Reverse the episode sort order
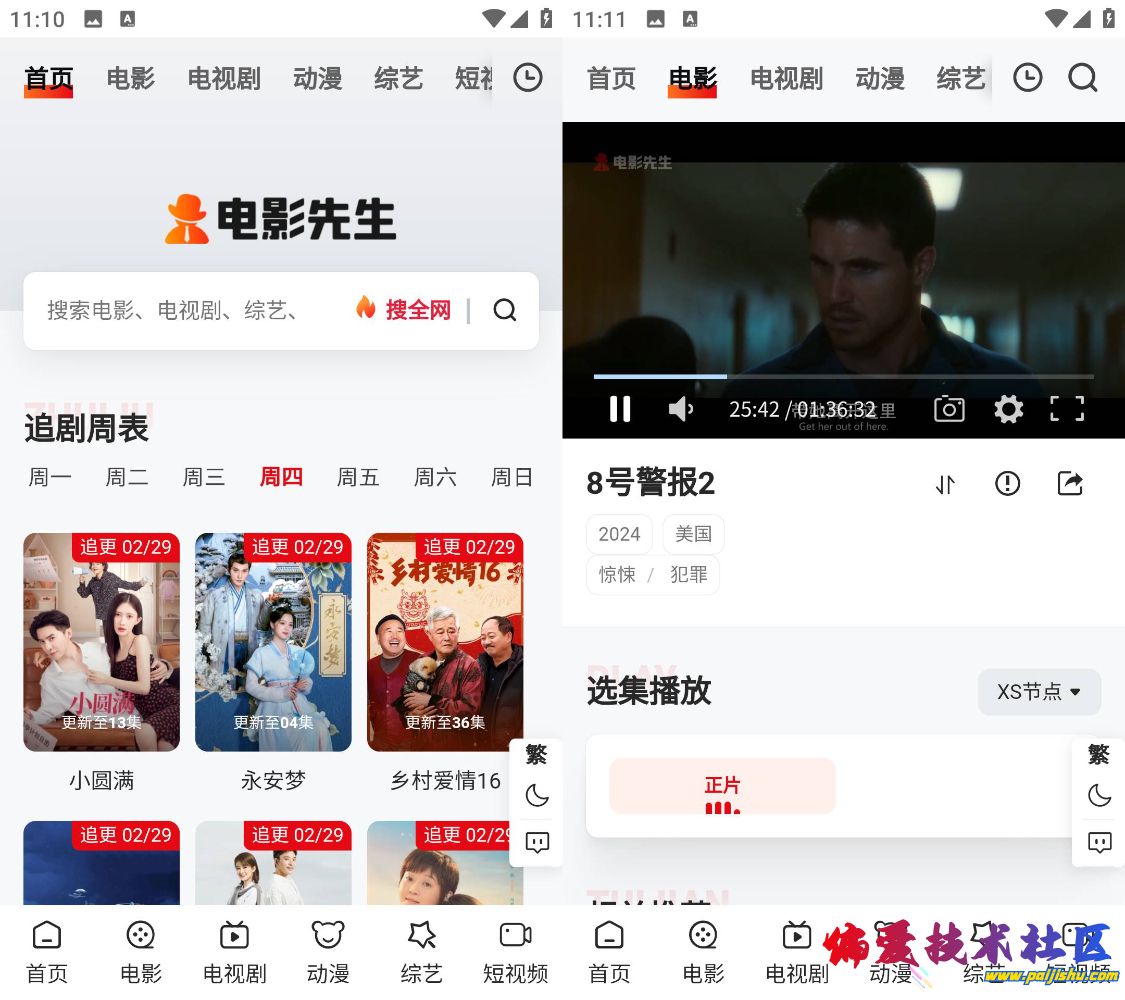The width and height of the screenshot is (1125, 1000). [x=945, y=484]
